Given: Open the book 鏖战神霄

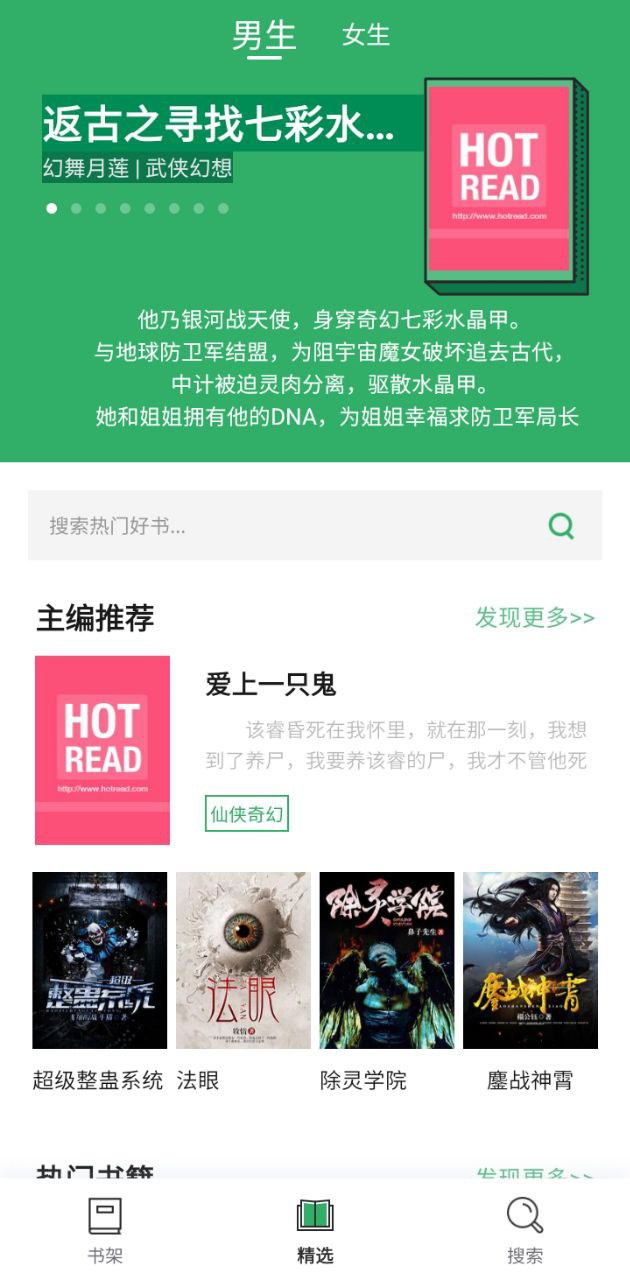Looking at the screenshot, I should pyautogui.click(x=530, y=960).
